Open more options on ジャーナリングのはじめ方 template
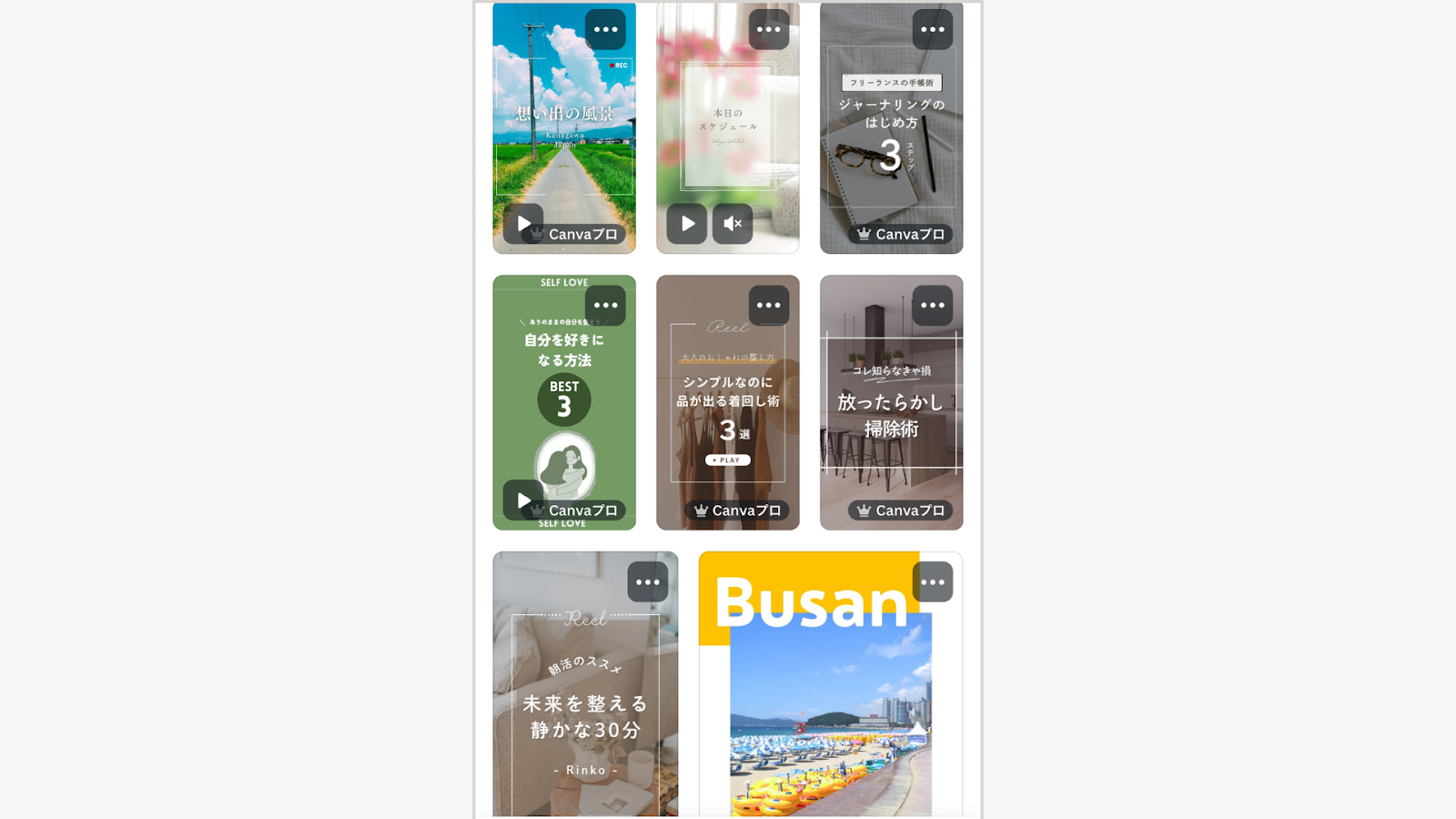The width and height of the screenshot is (1456, 819). click(x=933, y=29)
